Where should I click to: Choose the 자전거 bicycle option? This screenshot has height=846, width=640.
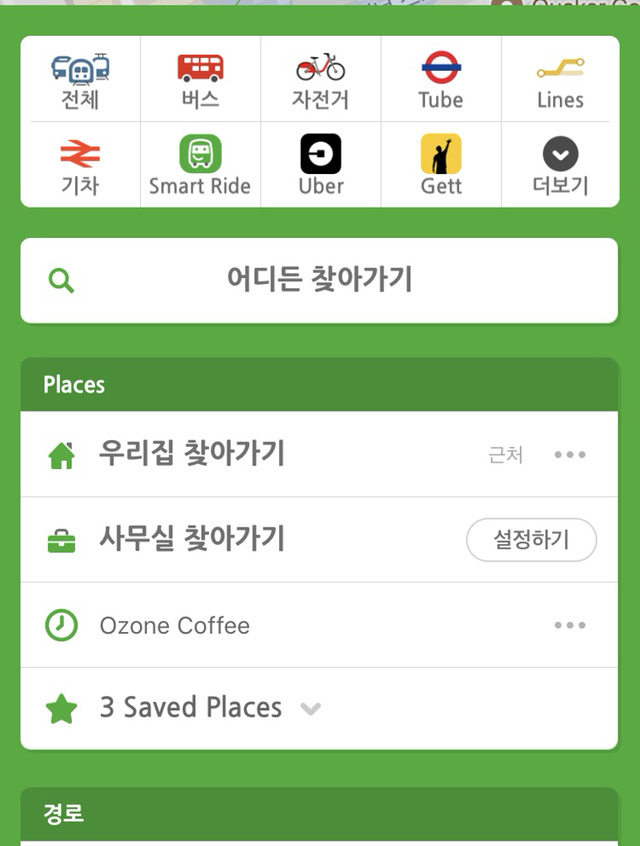click(x=320, y=80)
